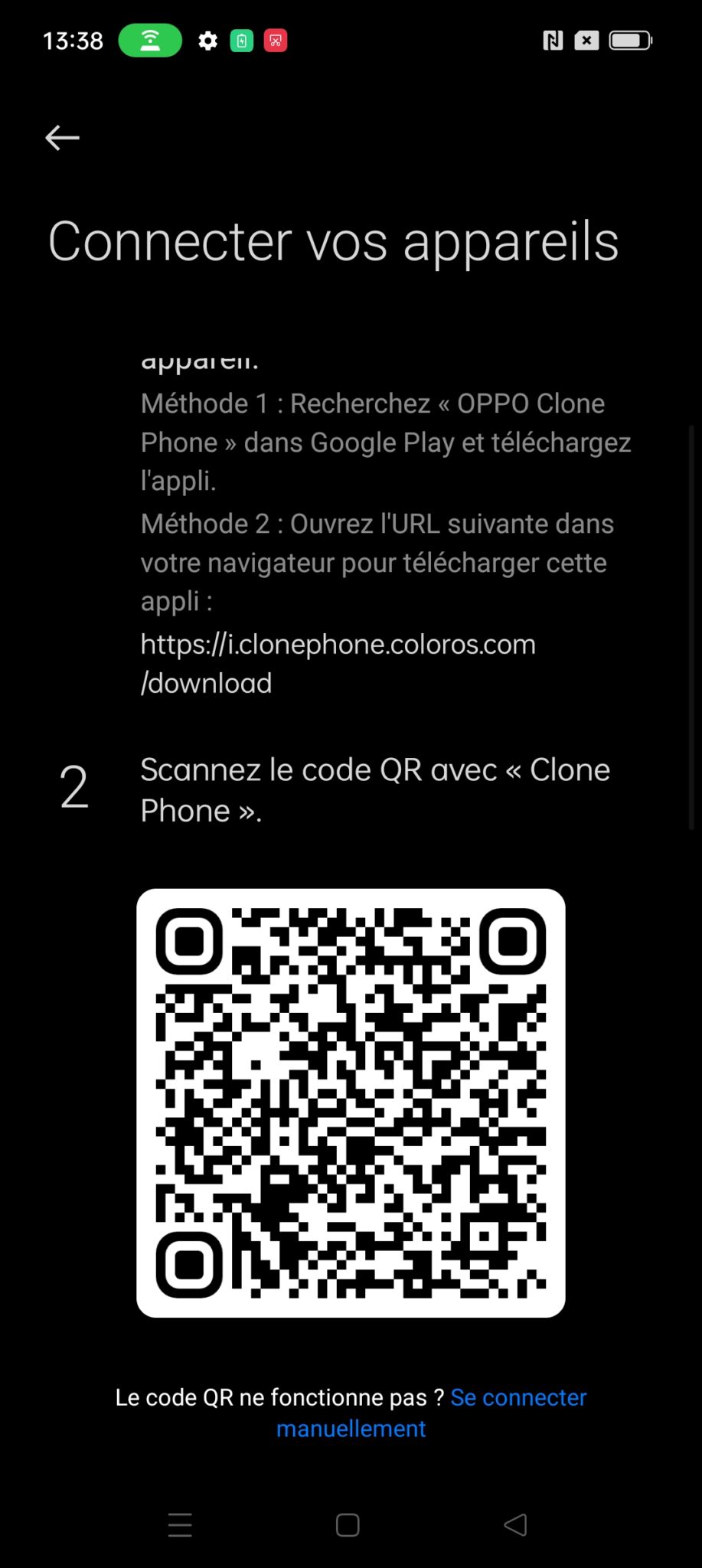702x1568 pixels.
Task: Tap the "Se connecter manuellement" link
Action: coord(518,1397)
